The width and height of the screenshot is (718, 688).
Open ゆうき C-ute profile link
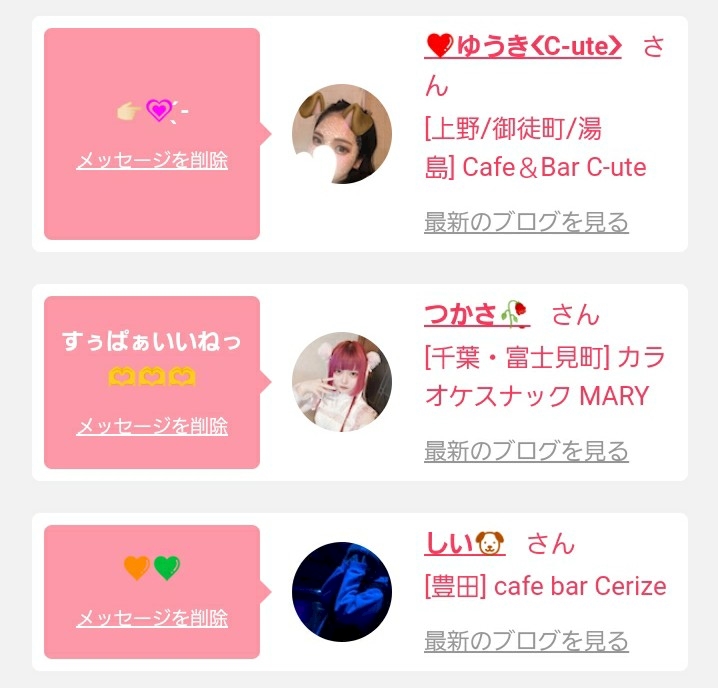click(523, 46)
